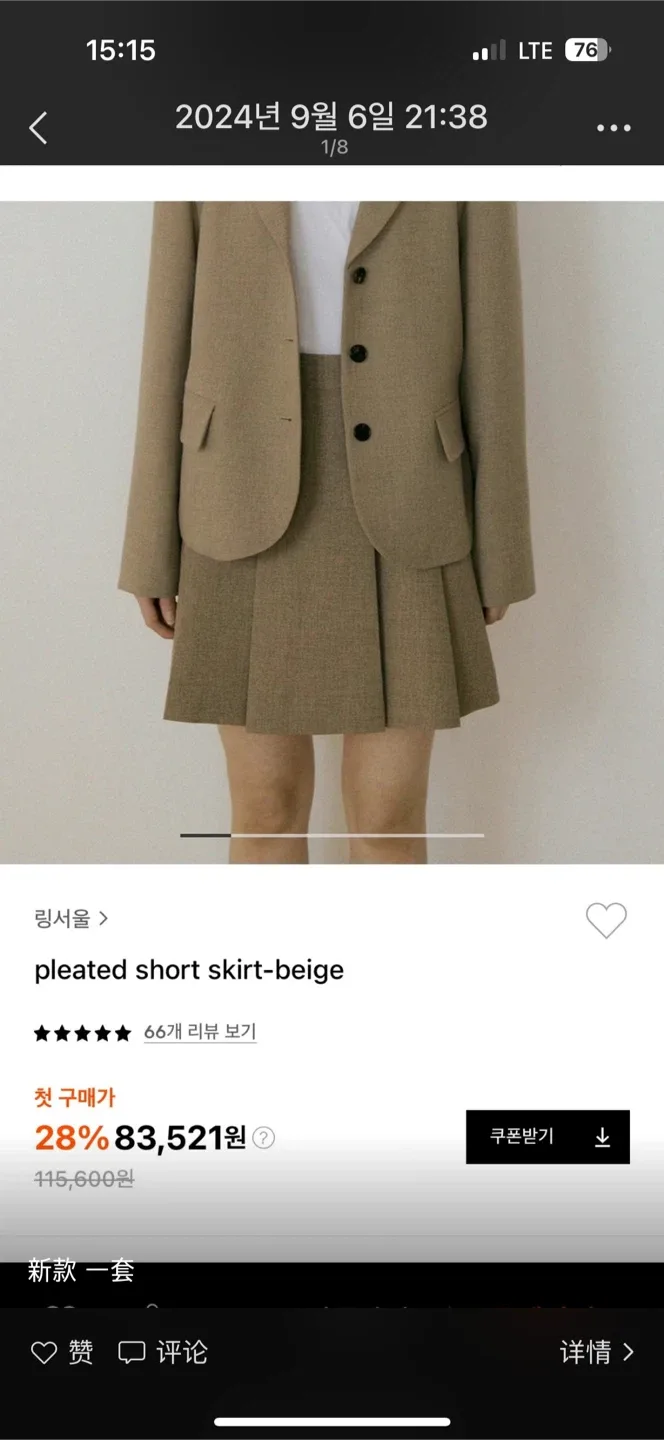
Task: View 详情 details of this post
Action: pyautogui.click(x=597, y=1353)
